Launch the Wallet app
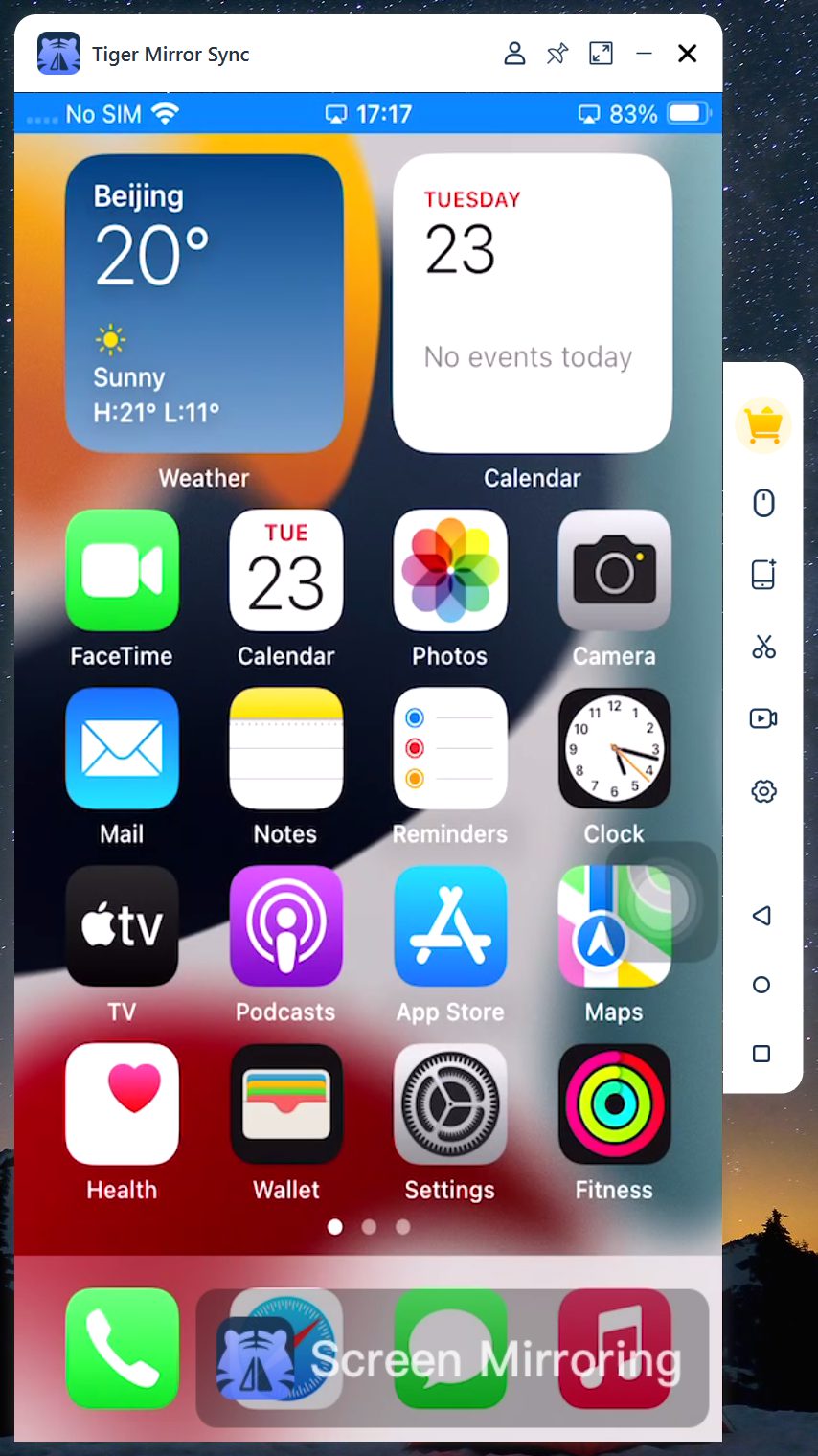The width and height of the screenshot is (818, 1456). coord(285,1104)
